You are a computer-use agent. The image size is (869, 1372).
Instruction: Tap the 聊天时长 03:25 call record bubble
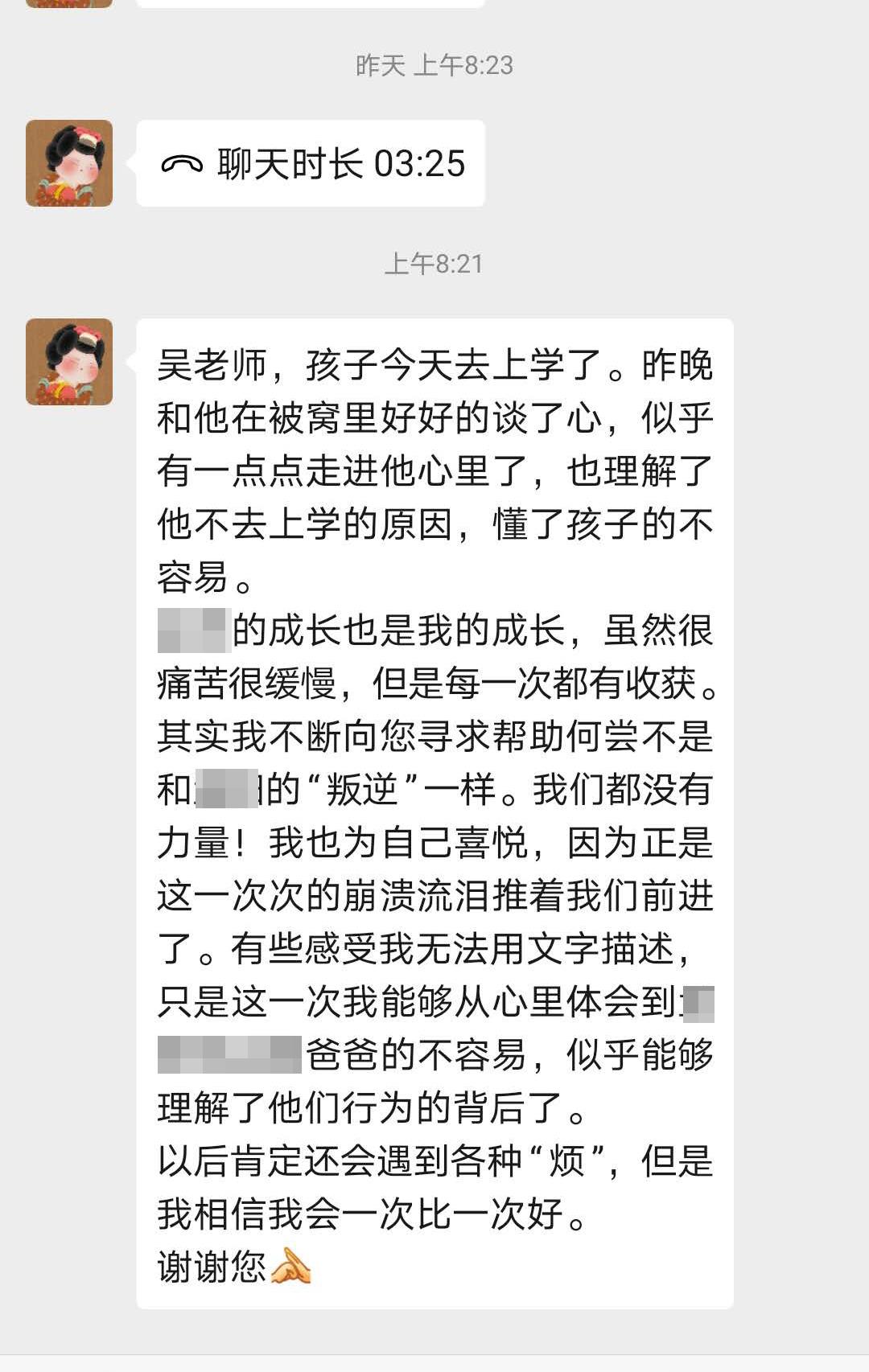point(311,163)
